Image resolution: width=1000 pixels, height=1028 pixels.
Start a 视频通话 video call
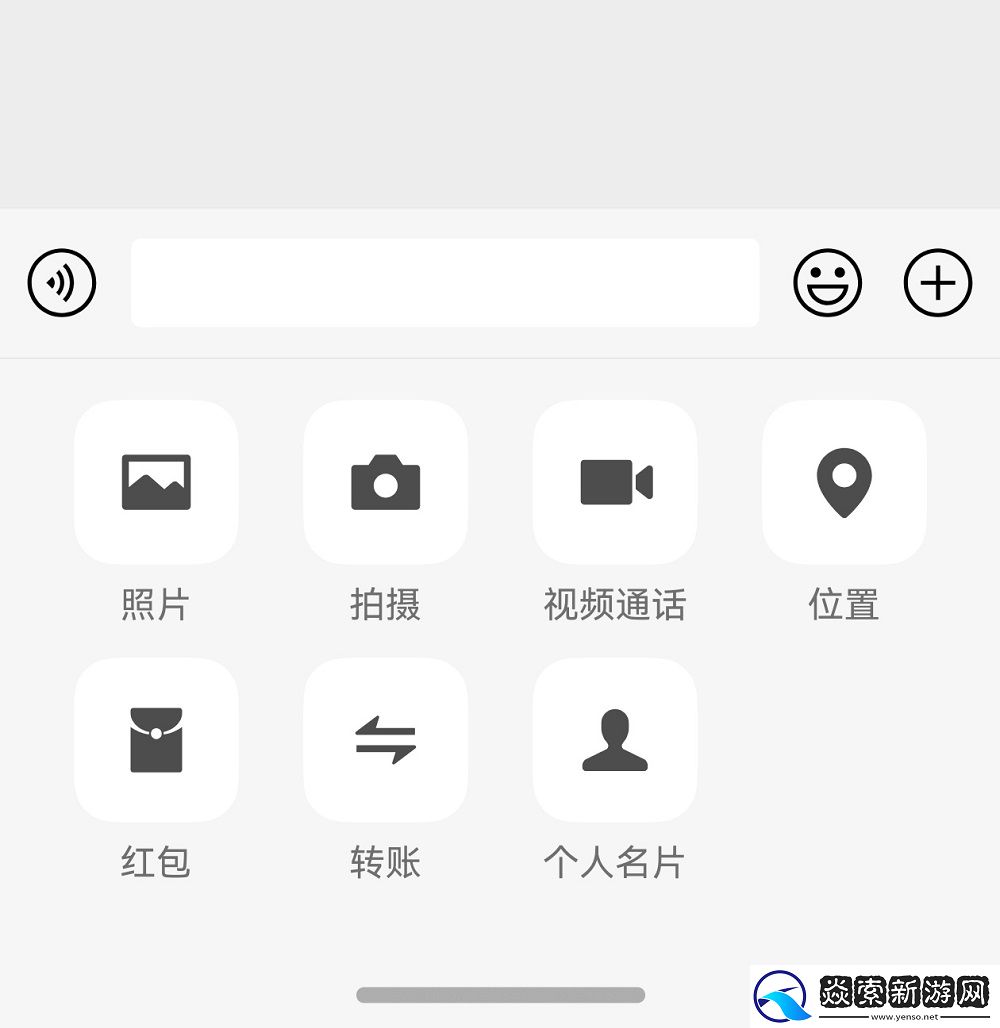pos(615,482)
